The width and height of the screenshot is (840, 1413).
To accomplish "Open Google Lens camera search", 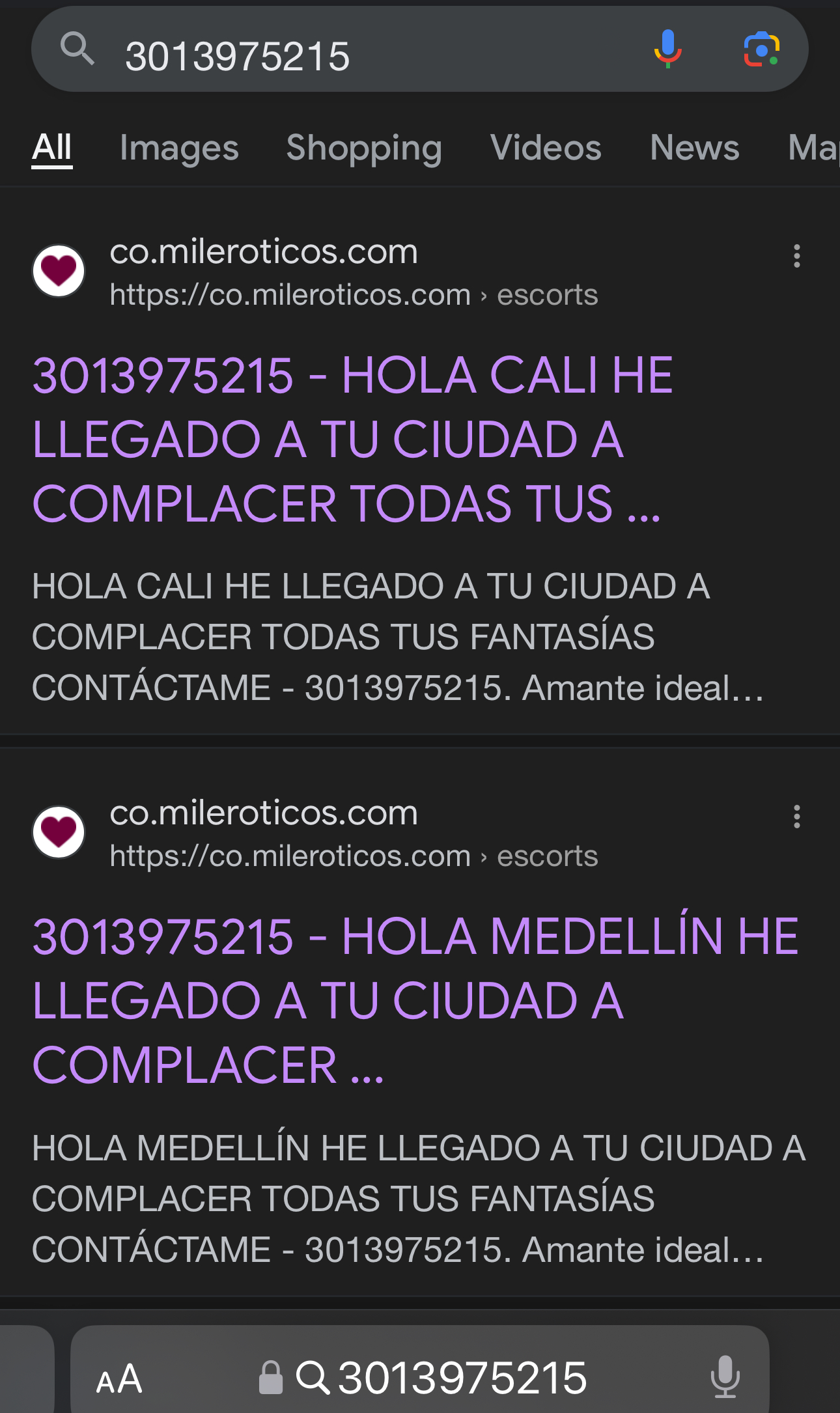I will 761,49.
